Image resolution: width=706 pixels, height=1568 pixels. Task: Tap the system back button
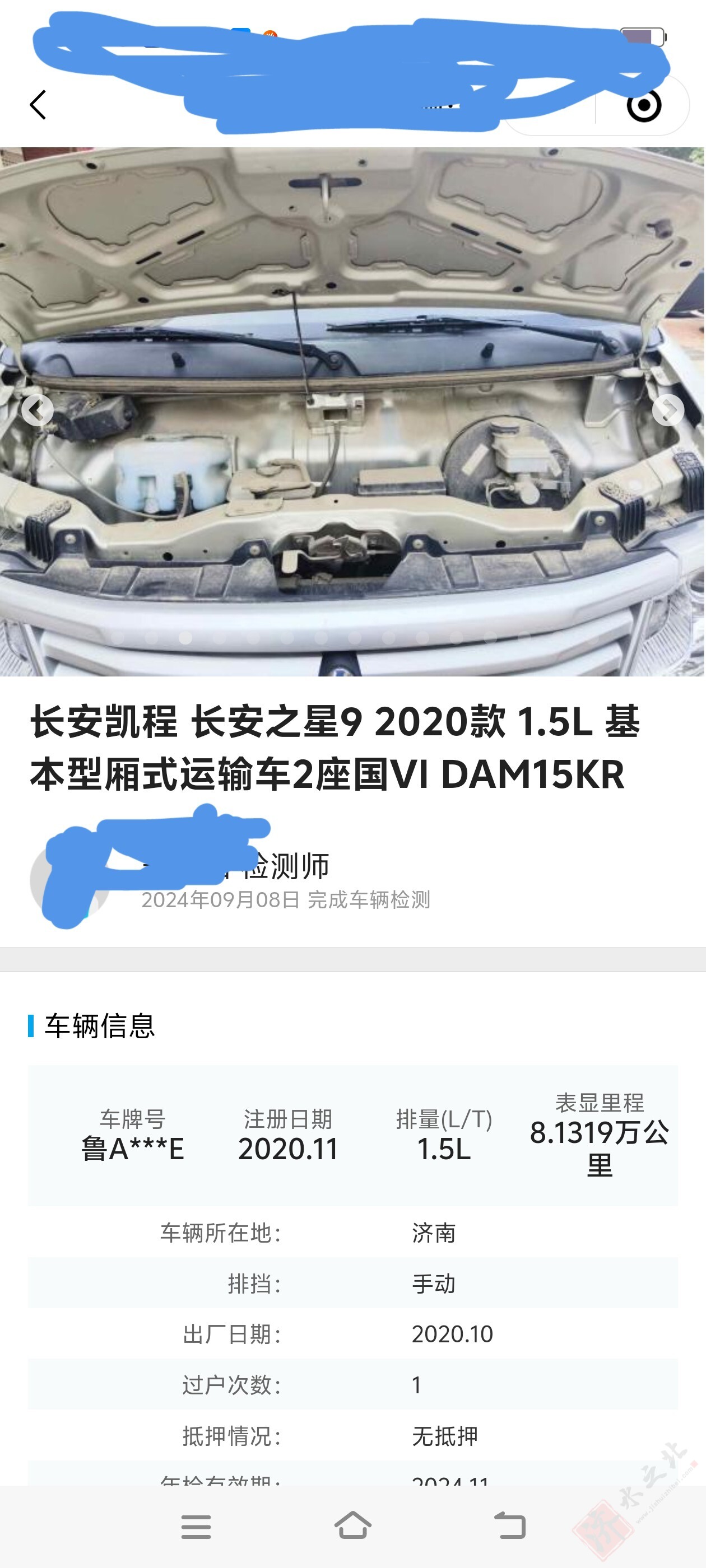coord(509,1526)
